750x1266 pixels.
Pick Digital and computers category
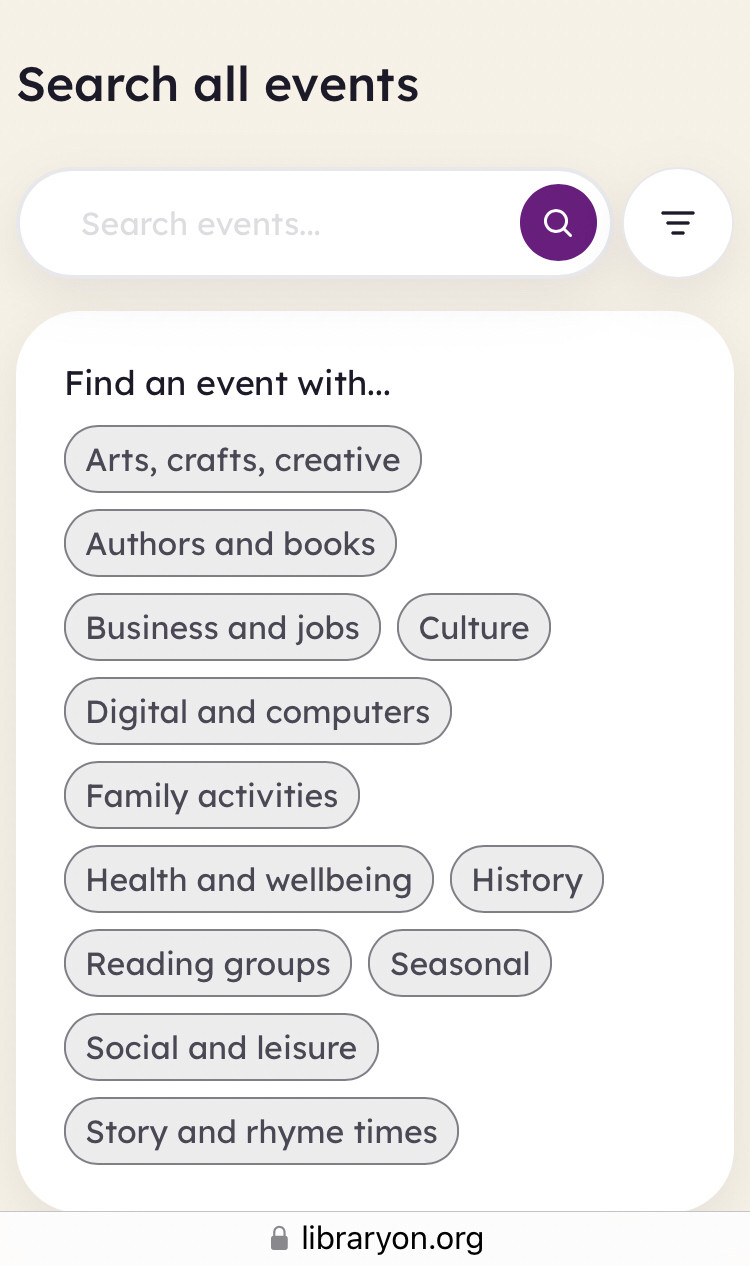pos(258,712)
